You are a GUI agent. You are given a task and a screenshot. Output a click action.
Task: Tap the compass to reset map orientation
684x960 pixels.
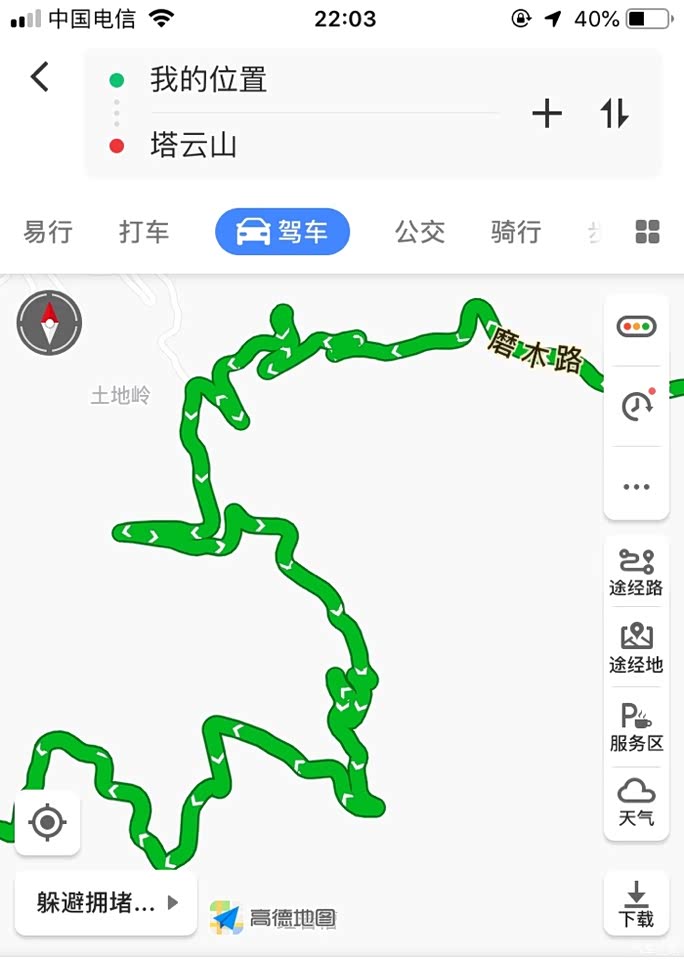coord(49,323)
